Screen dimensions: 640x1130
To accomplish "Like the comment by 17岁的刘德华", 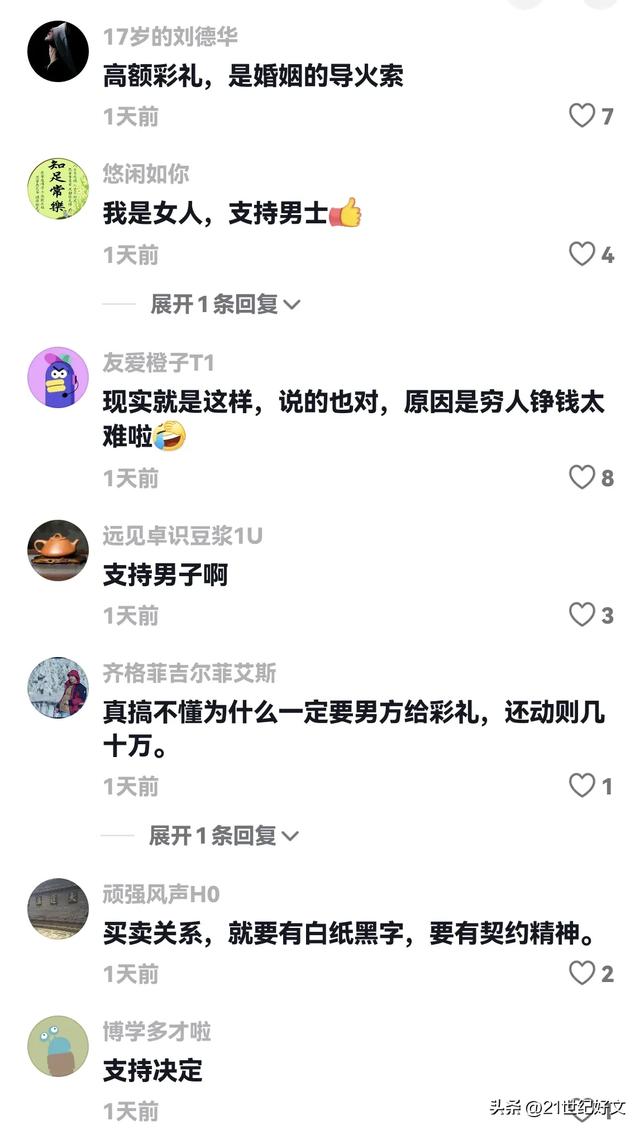I will [582, 116].
